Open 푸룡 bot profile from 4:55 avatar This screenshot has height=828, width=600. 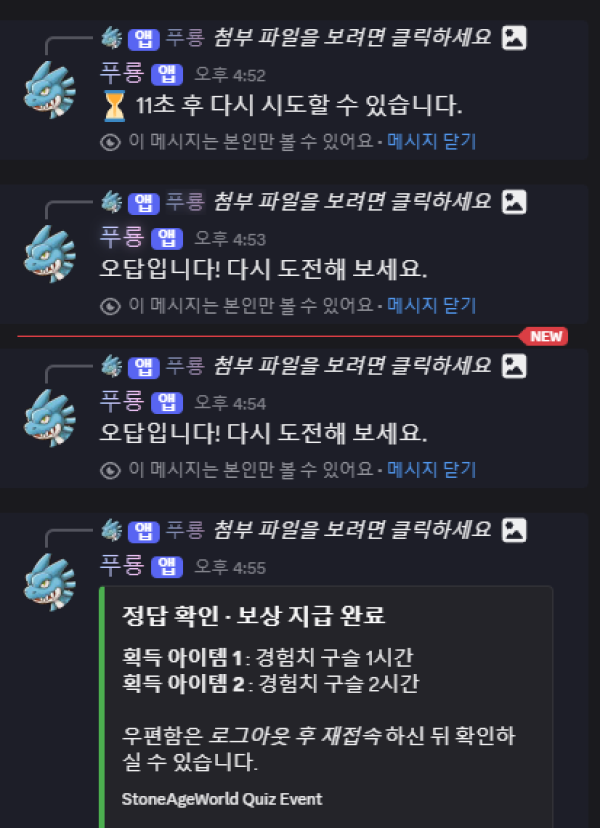pyautogui.click(x=50, y=581)
